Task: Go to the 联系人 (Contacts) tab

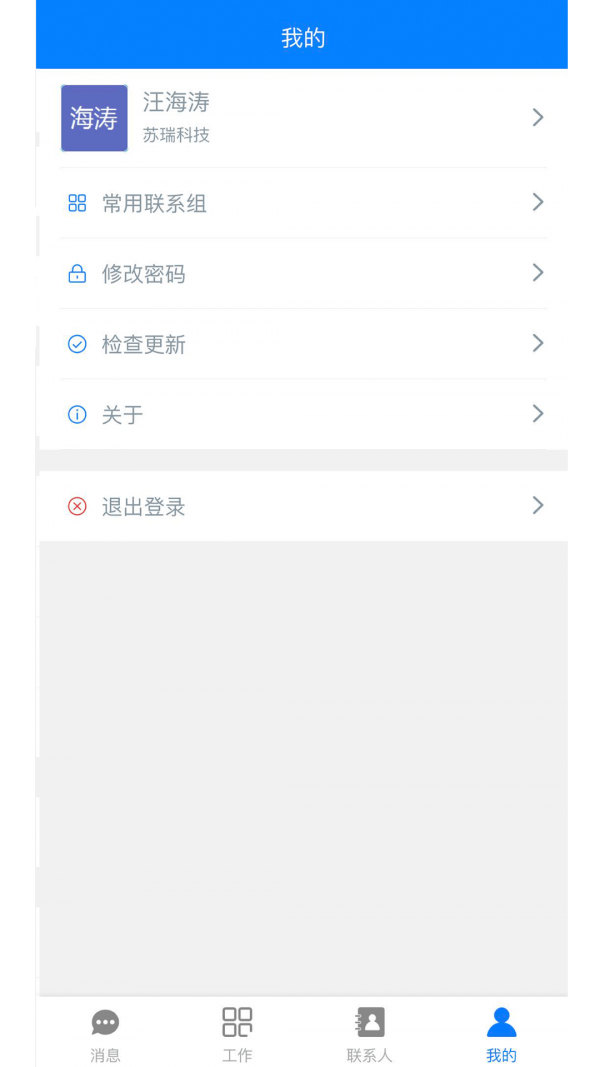Action: (369, 1034)
